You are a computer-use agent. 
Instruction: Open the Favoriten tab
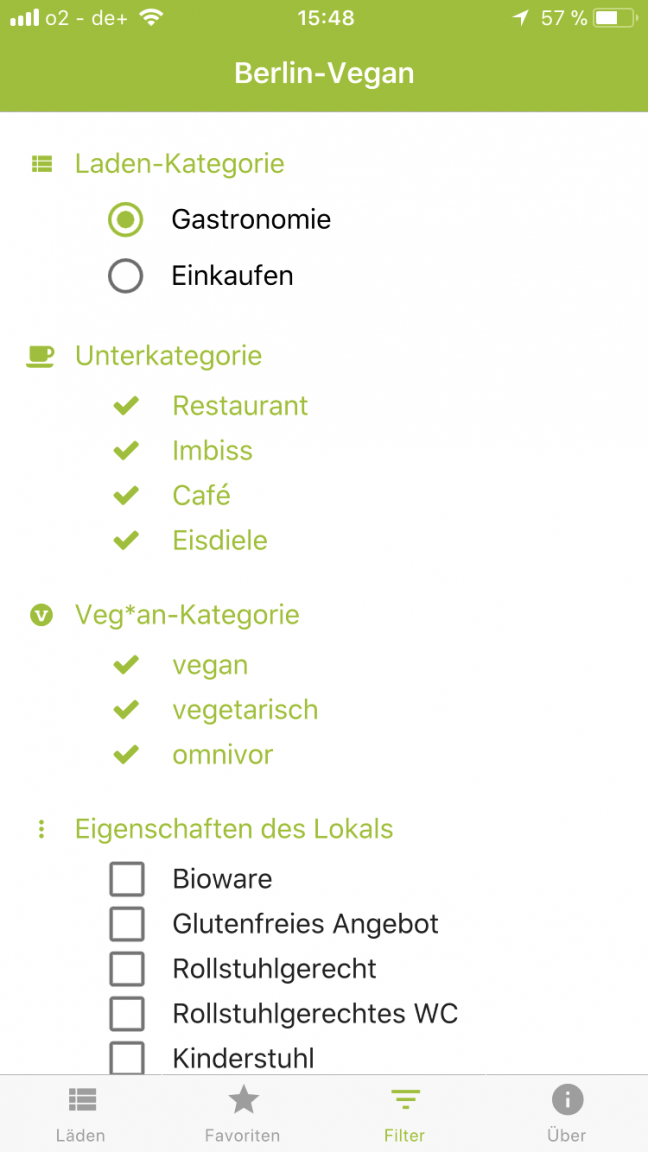pyautogui.click(x=242, y=1114)
